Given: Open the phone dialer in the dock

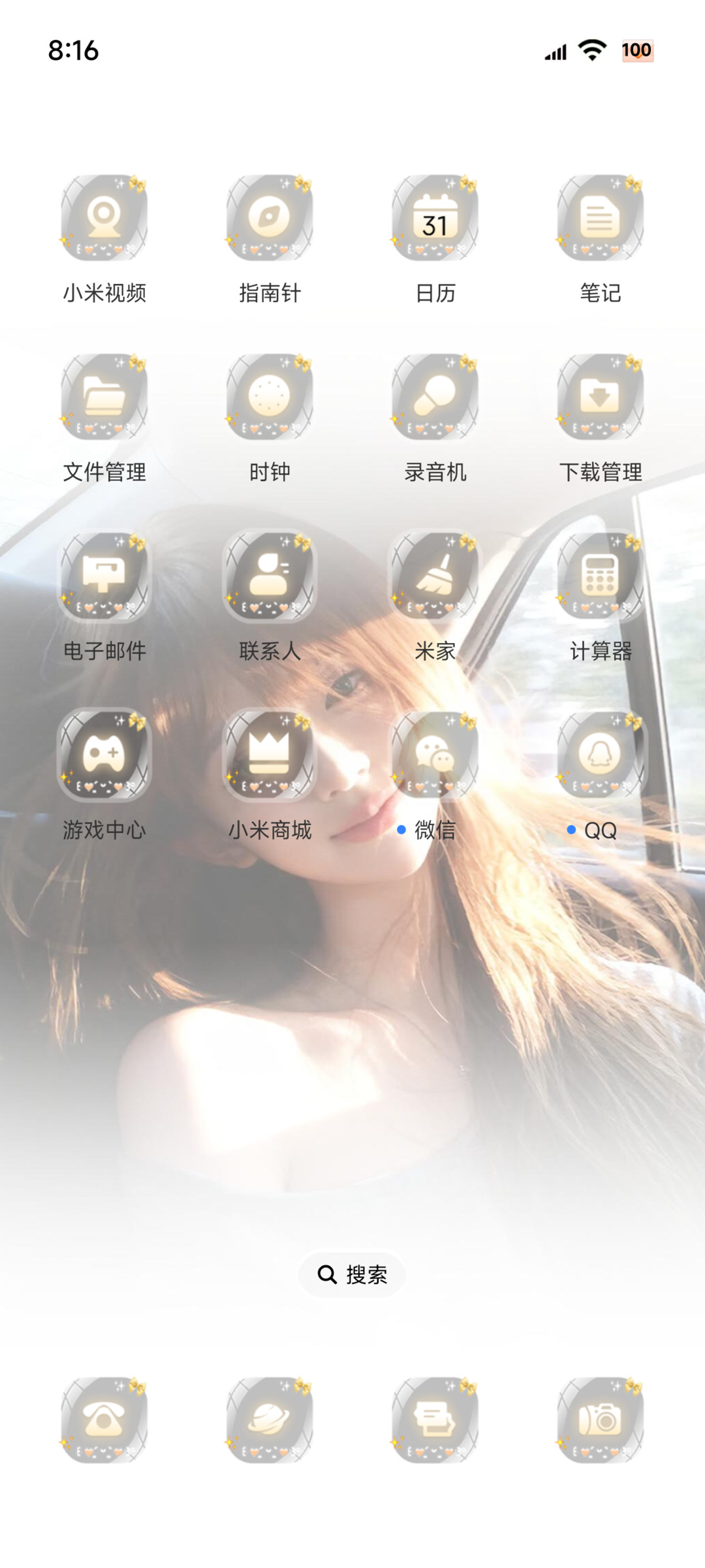Looking at the screenshot, I should click(x=104, y=1421).
